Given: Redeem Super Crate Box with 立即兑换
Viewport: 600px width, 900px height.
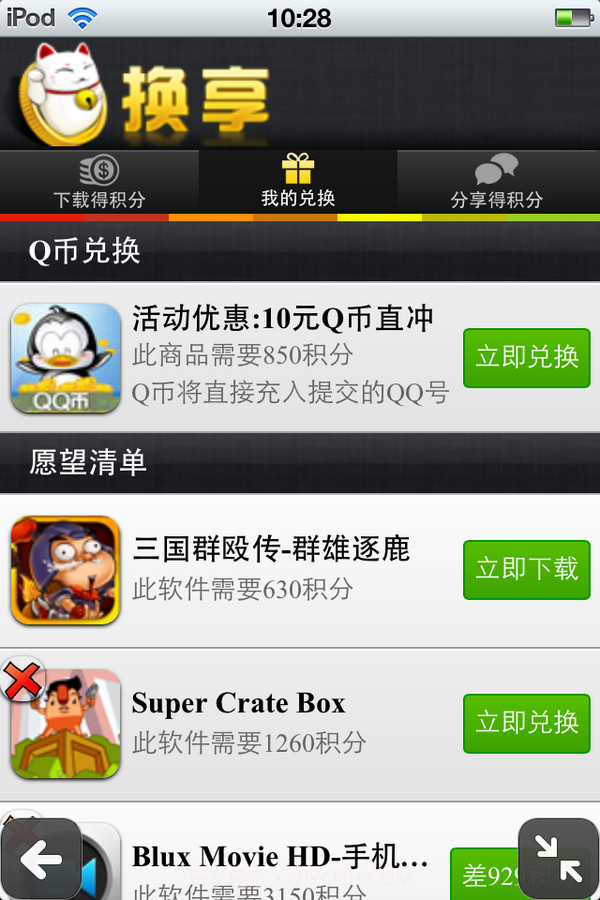Looking at the screenshot, I should pos(526,722).
